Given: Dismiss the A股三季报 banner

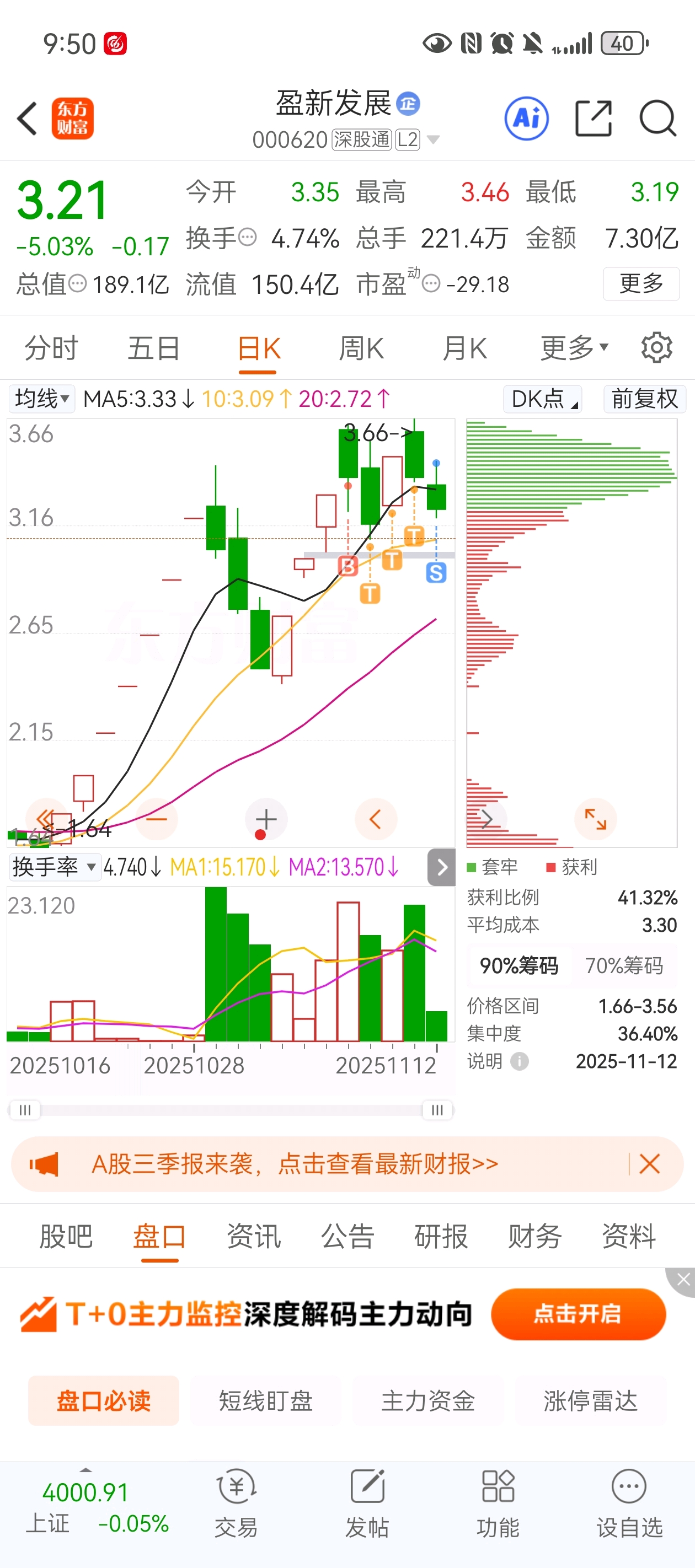Looking at the screenshot, I should coord(649,1164).
